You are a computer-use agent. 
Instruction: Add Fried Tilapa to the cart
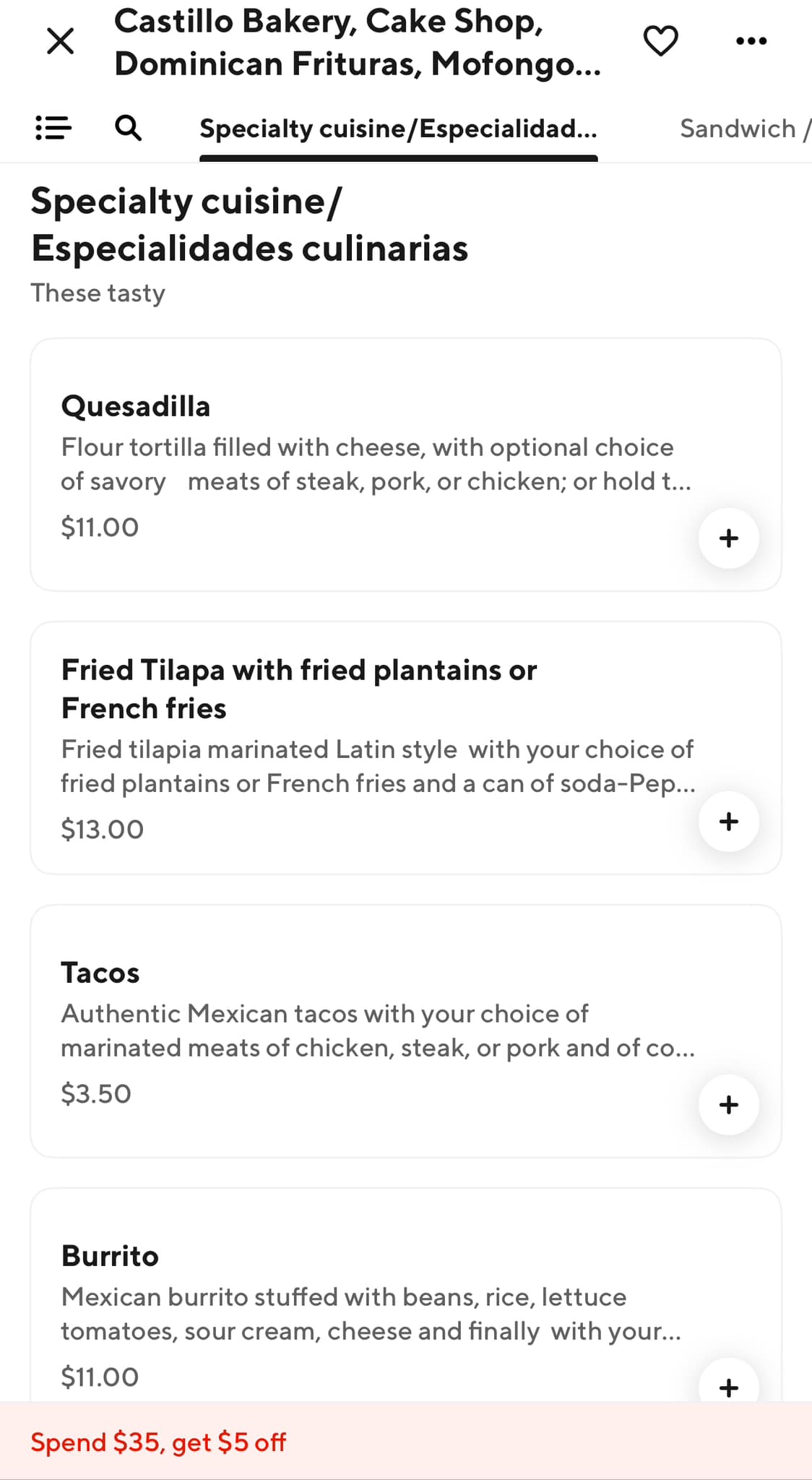click(x=728, y=822)
